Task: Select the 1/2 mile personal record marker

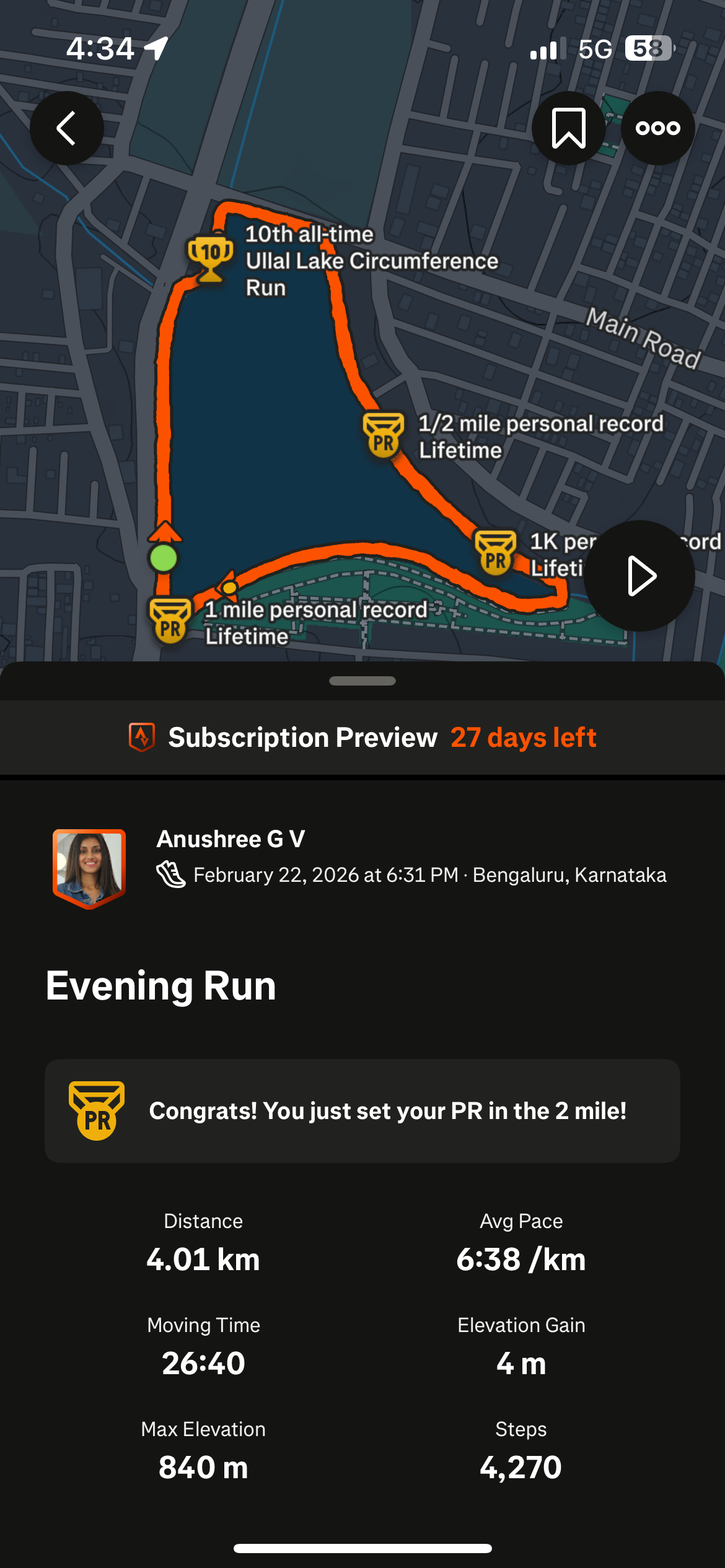Action: (x=384, y=436)
